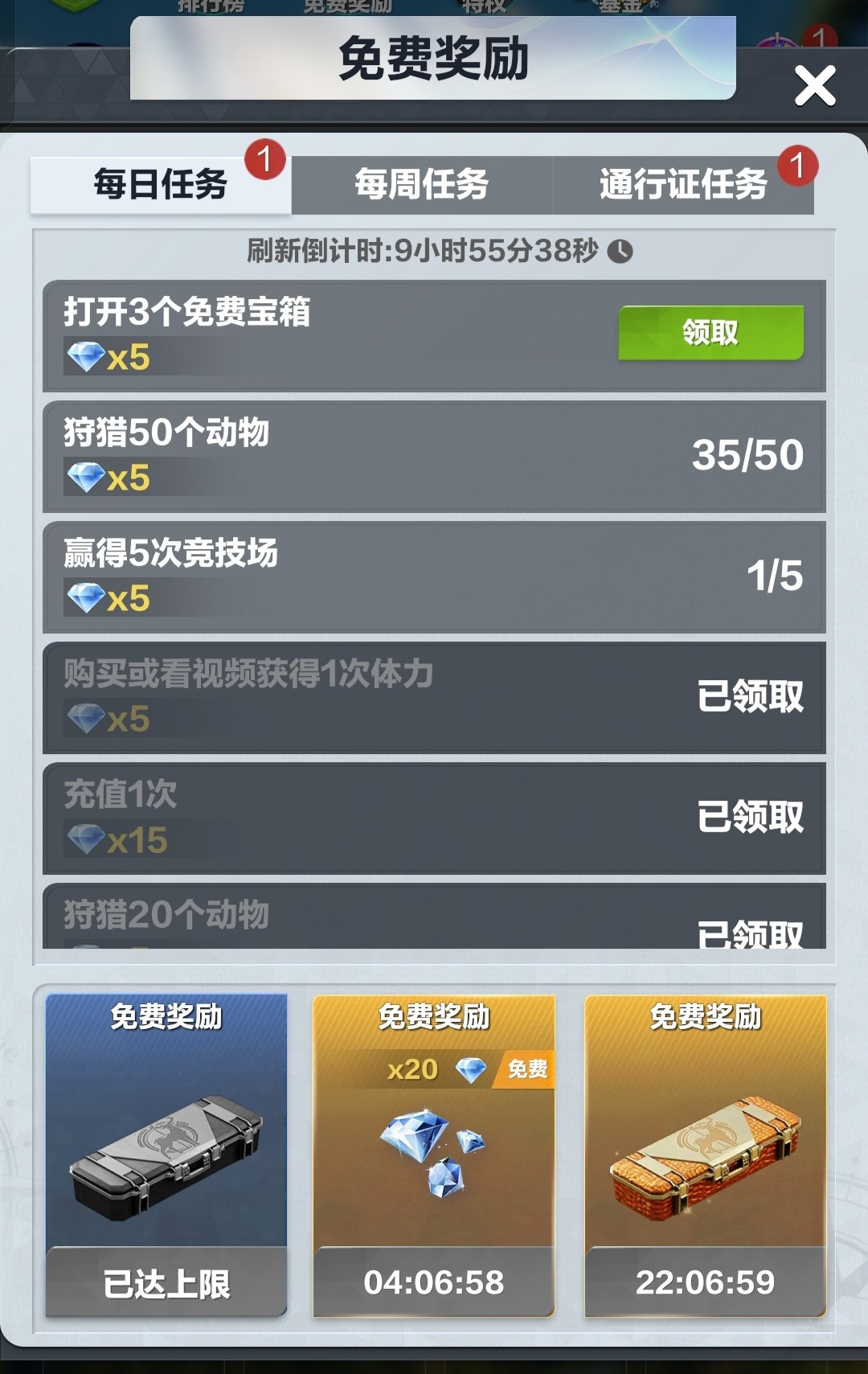
Task: Open the 赢得5次竞技场 task row
Action: click(434, 576)
